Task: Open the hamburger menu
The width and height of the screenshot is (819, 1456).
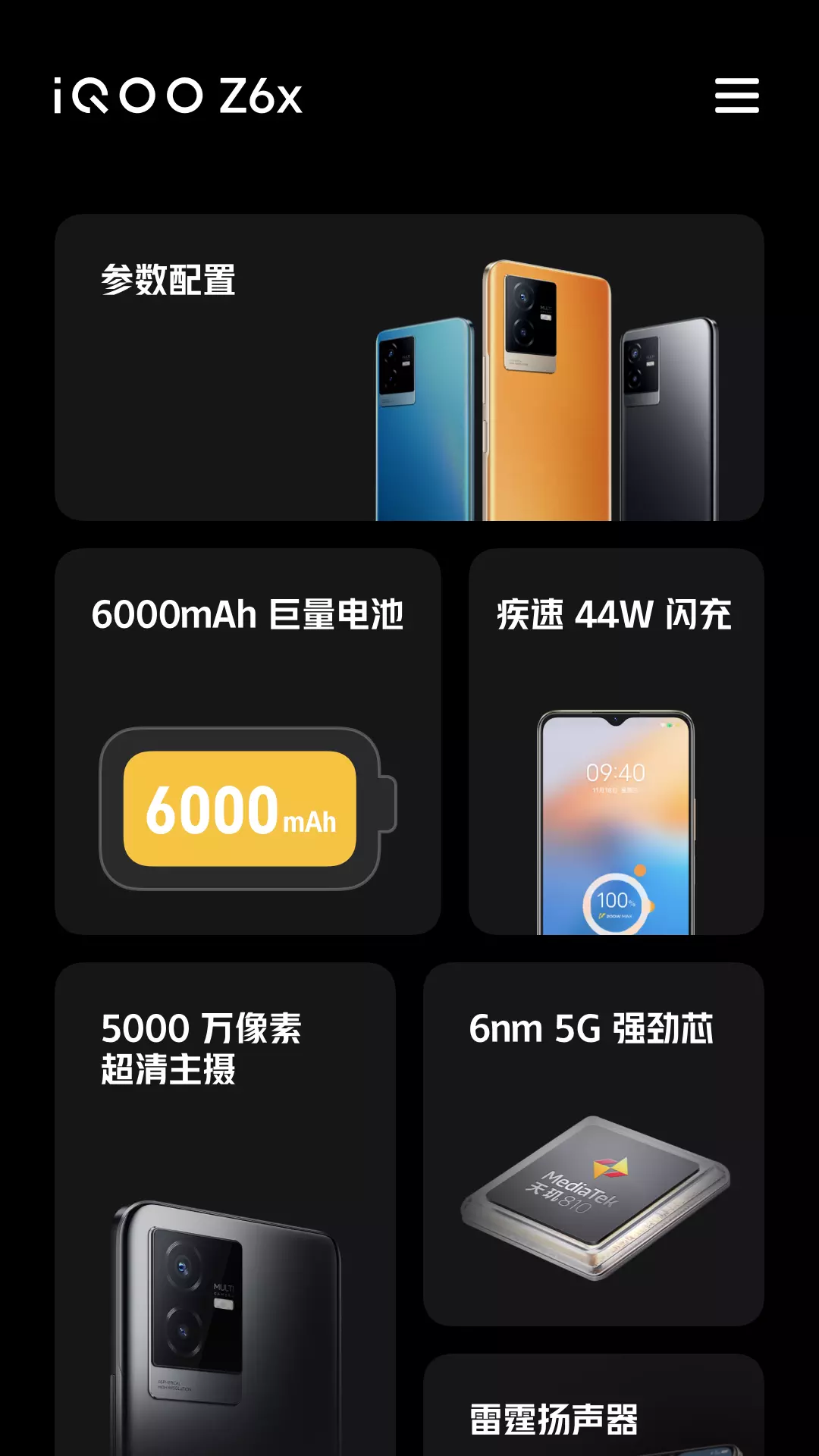Action: click(736, 96)
